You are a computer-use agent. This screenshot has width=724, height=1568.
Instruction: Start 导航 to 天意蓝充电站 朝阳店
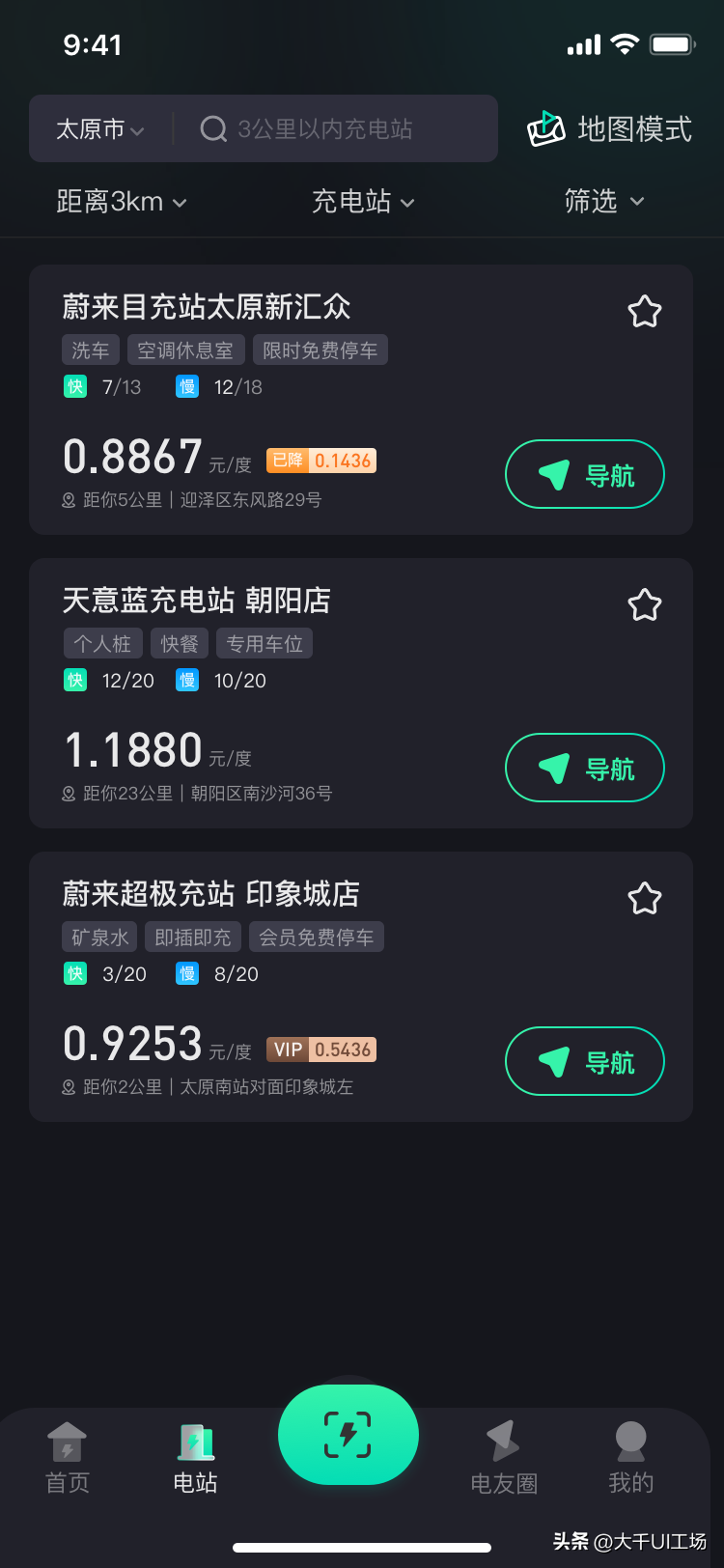point(585,768)
